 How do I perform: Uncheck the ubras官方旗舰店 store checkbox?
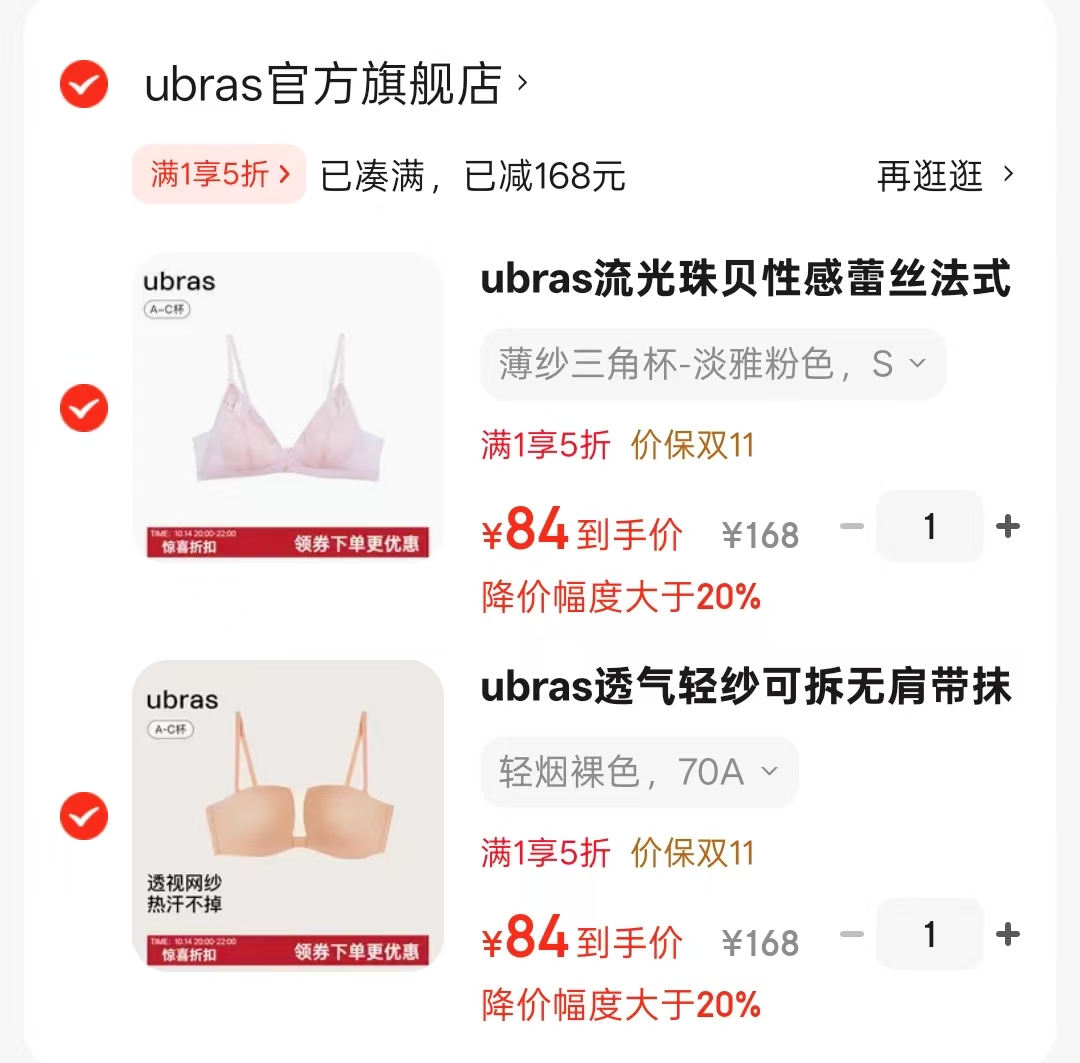84,84
